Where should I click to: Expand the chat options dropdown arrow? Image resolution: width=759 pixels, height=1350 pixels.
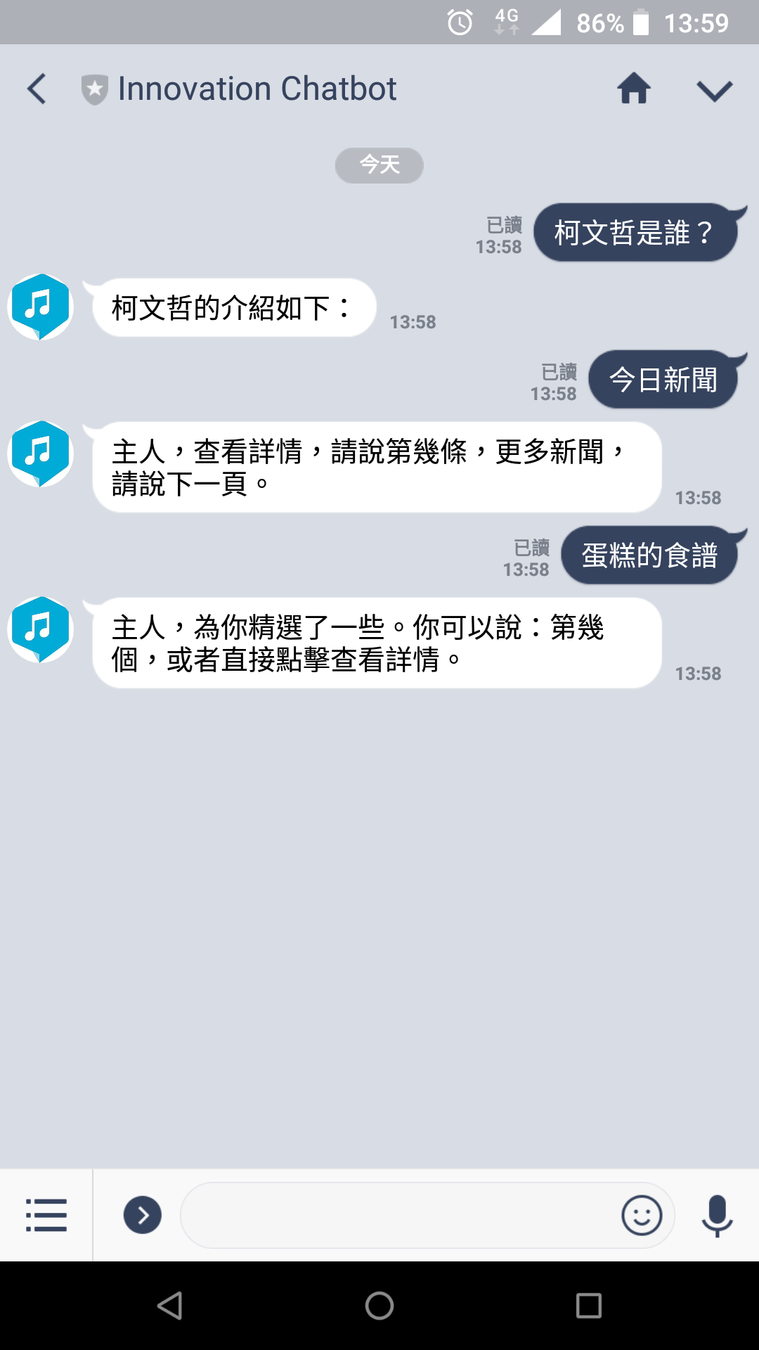tap(714, 91)
